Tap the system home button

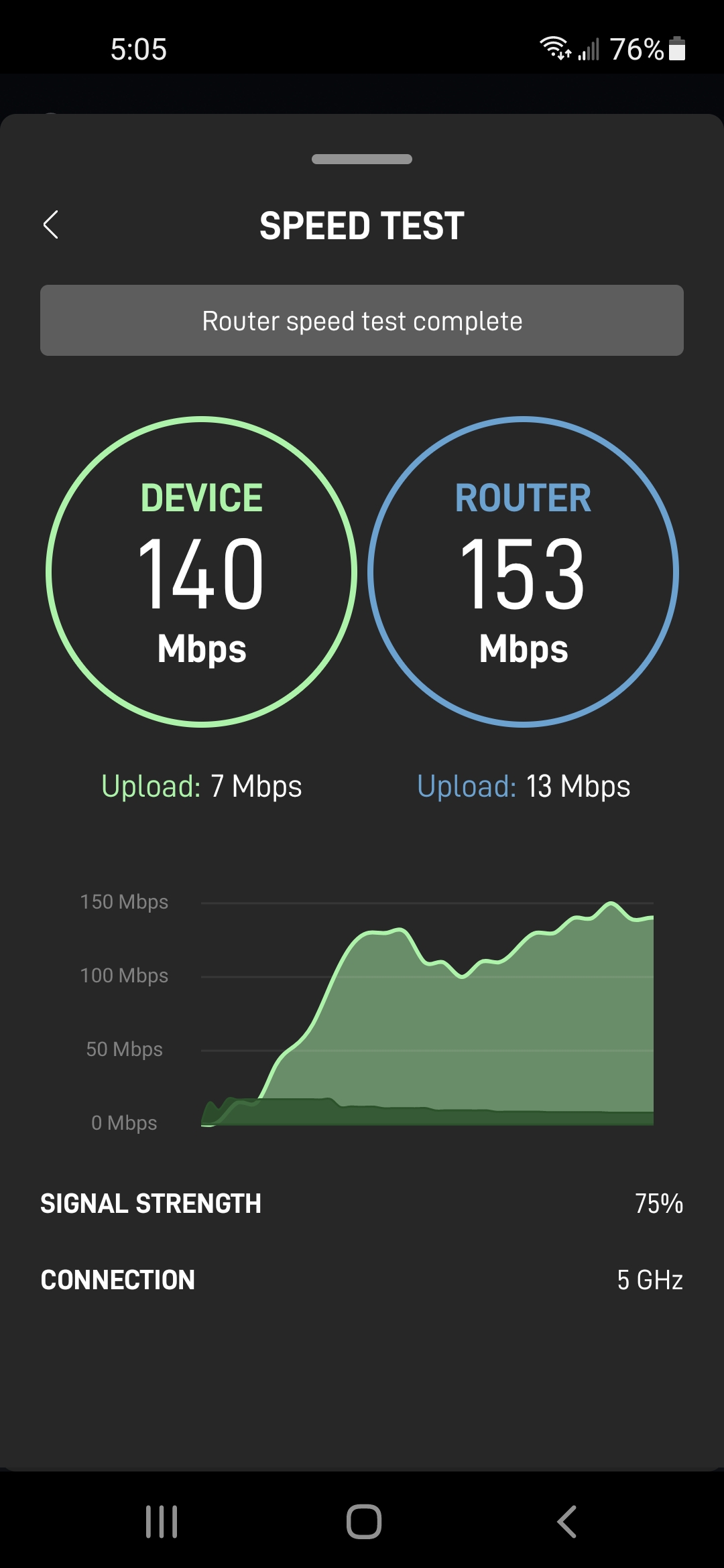pos(363,1521)
